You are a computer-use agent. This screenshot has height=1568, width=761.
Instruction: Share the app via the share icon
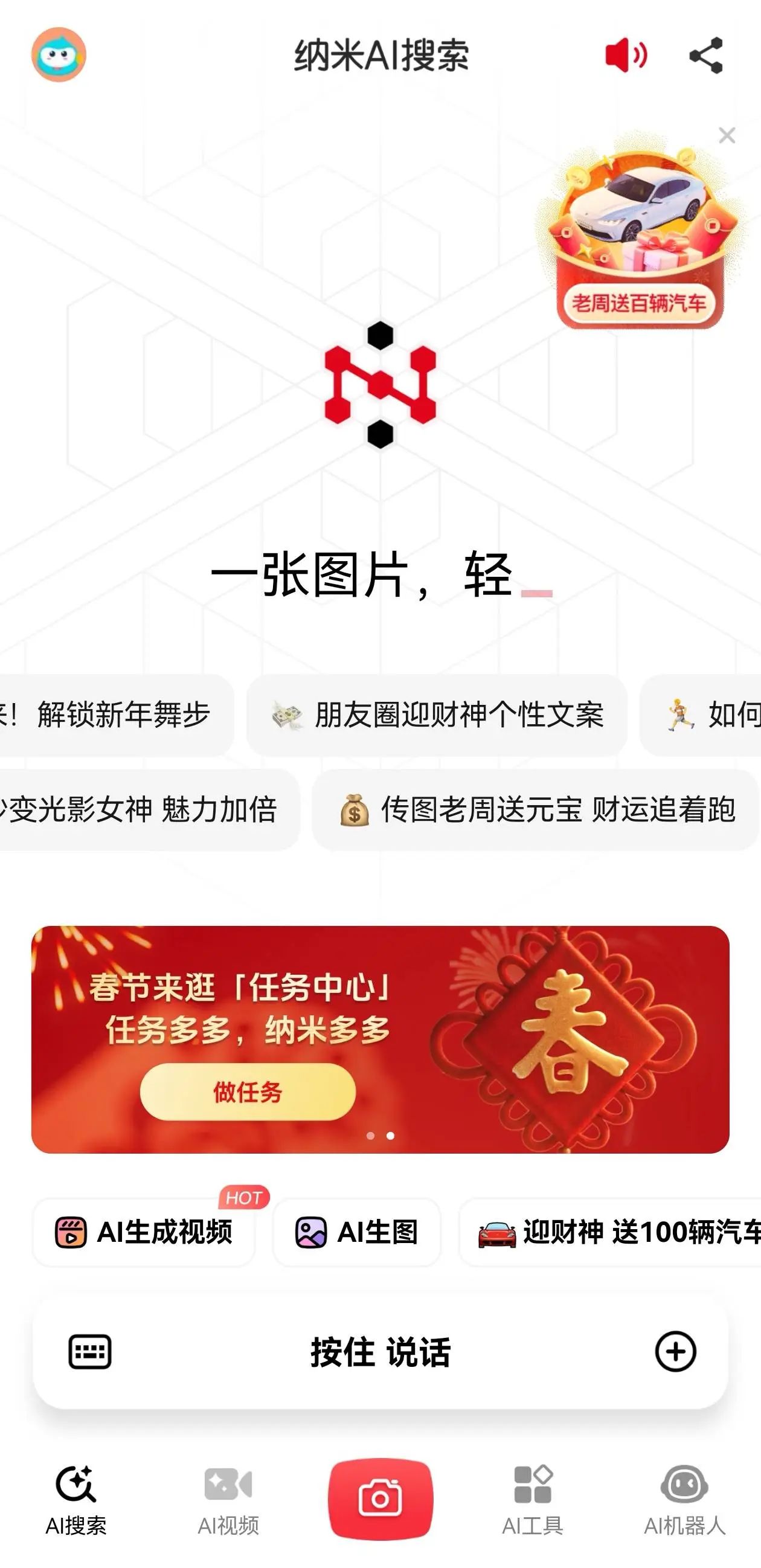[706, 56]
